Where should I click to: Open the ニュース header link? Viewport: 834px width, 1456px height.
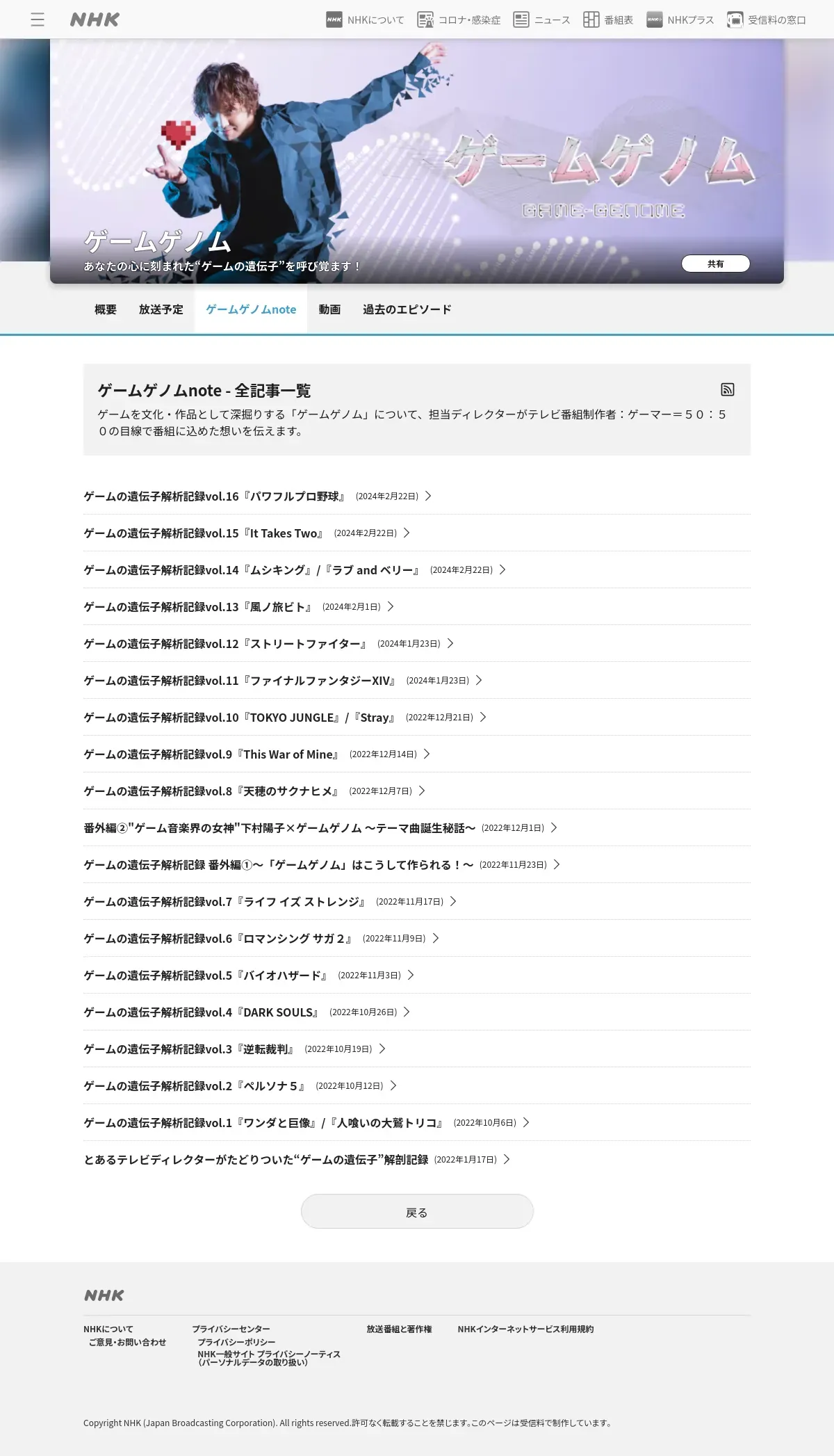[541, 19]
